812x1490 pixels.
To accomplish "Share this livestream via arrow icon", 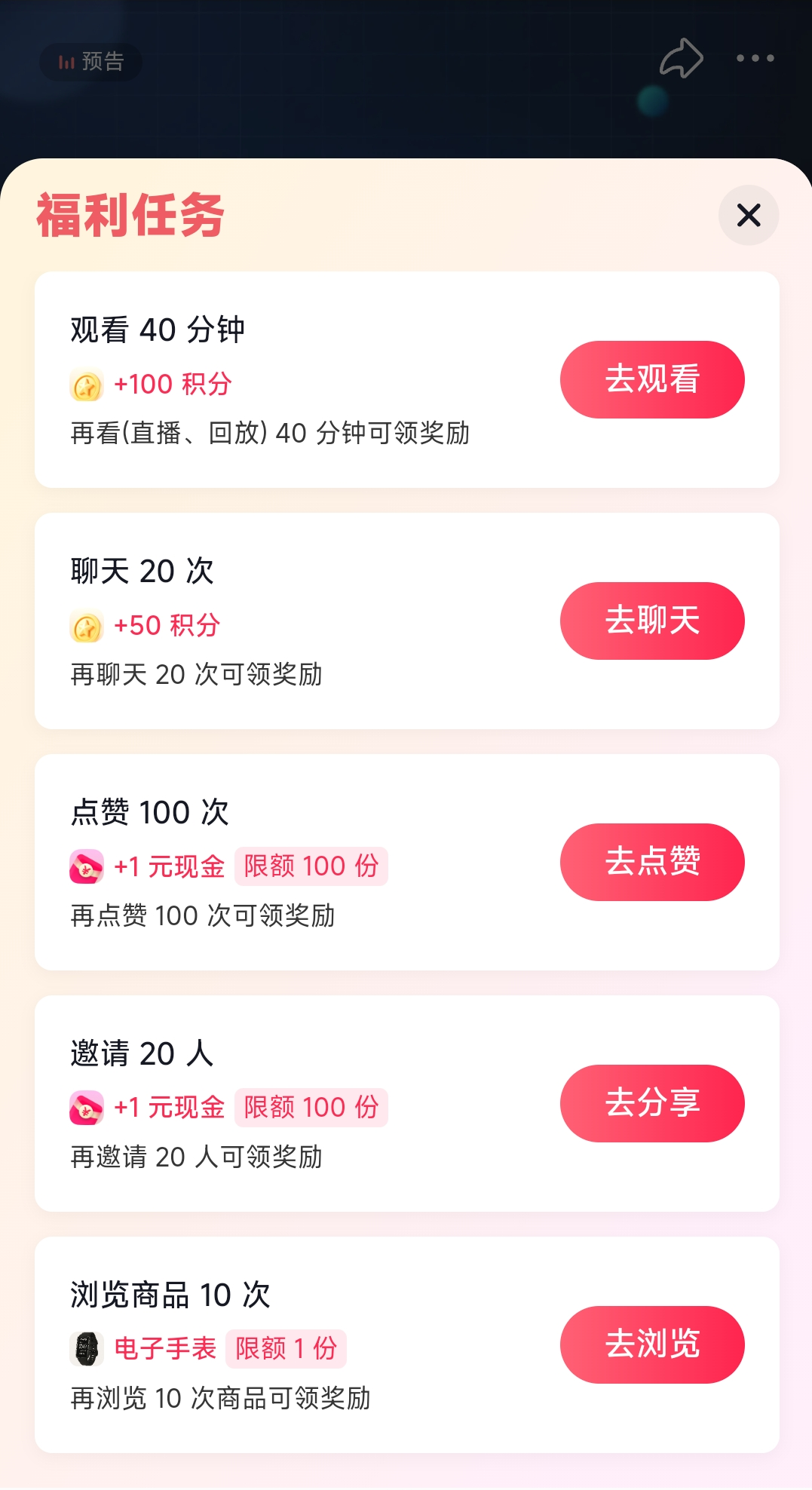I will 681,58.
